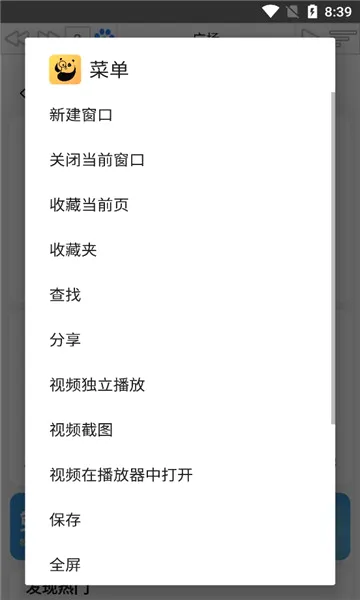Select 新建窗口 to open new window
Image resolution: width=360 pixels, height=600 pixels.
coord(180,115)
